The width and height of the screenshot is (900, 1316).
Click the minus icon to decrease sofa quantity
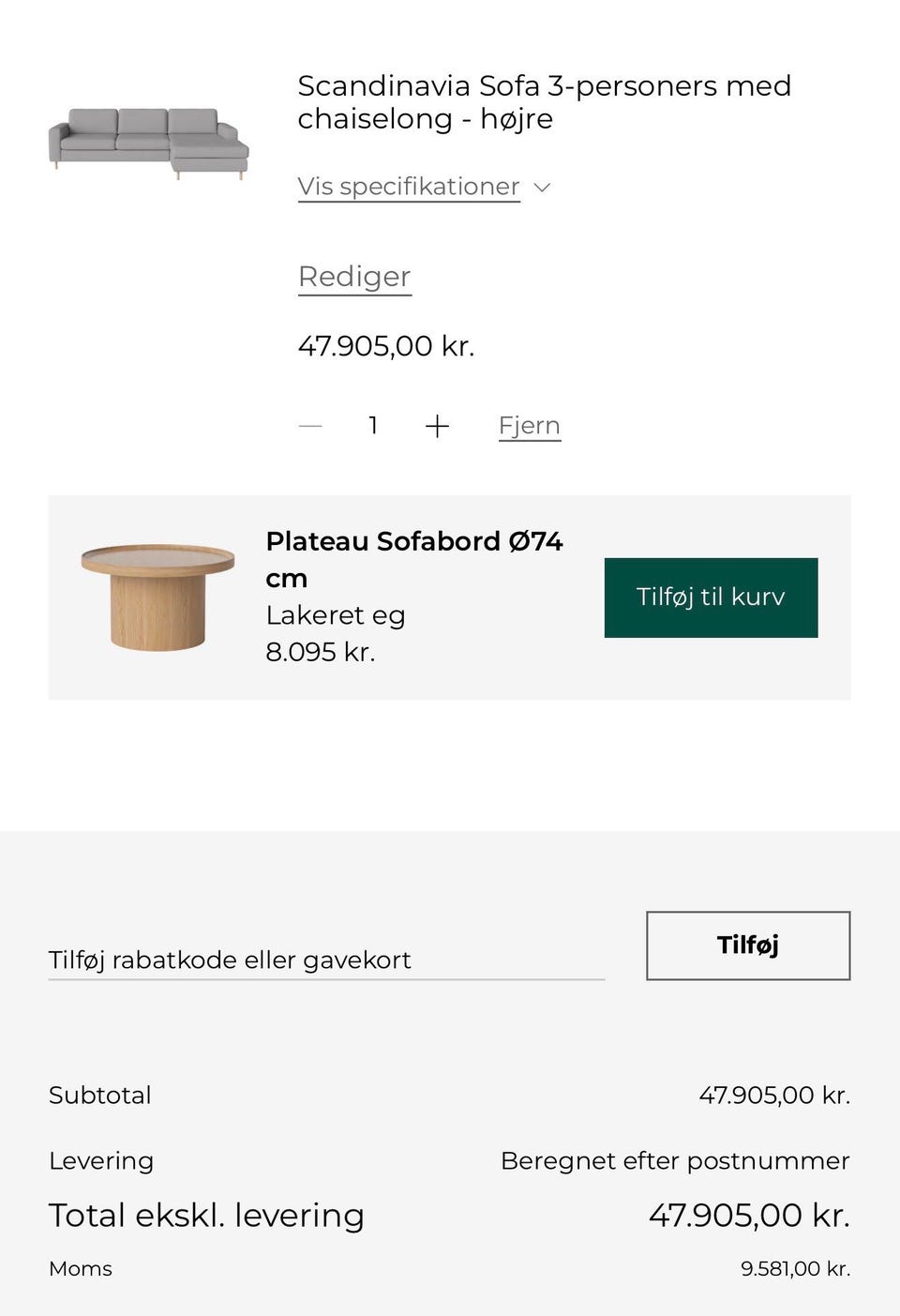pos(311,425)
